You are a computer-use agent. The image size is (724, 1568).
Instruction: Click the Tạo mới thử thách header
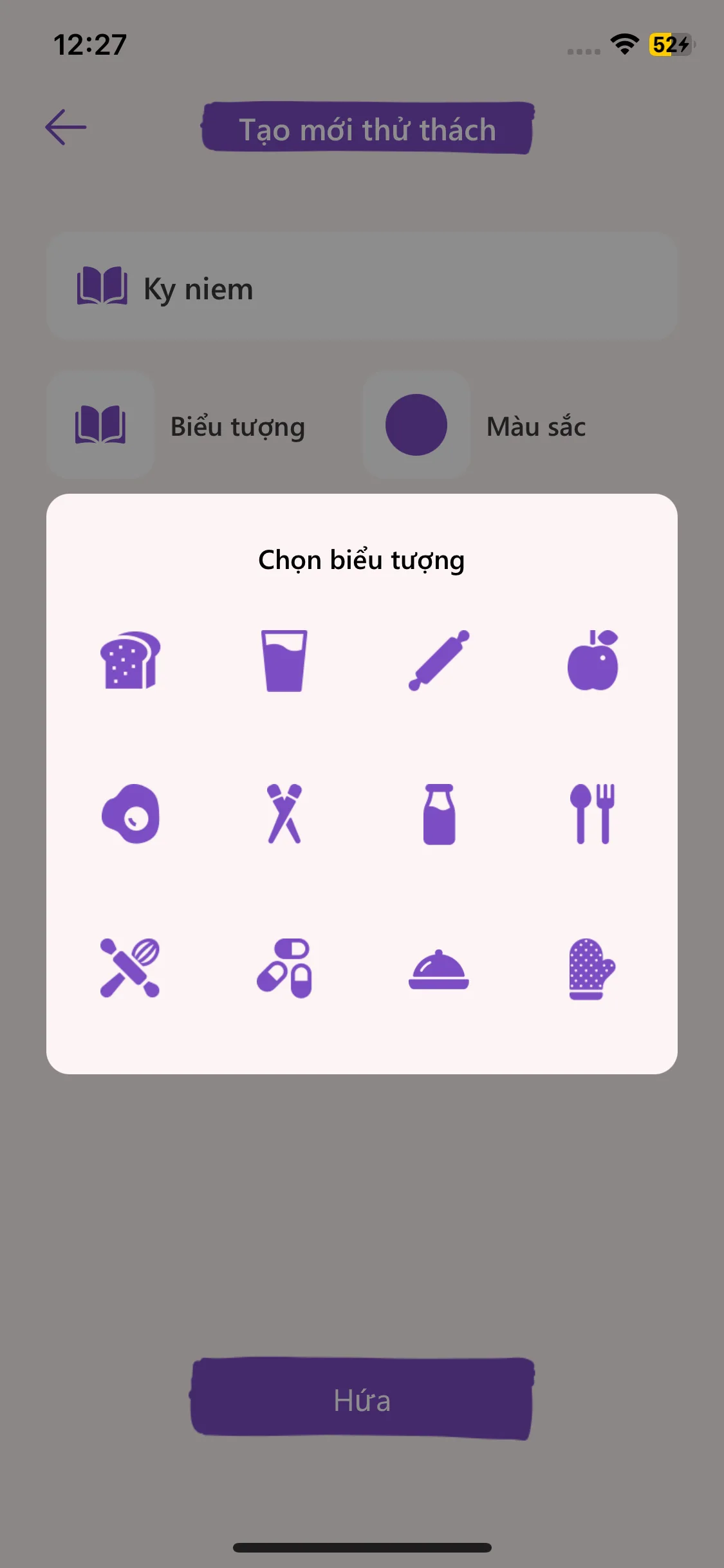tap(367, 129)
